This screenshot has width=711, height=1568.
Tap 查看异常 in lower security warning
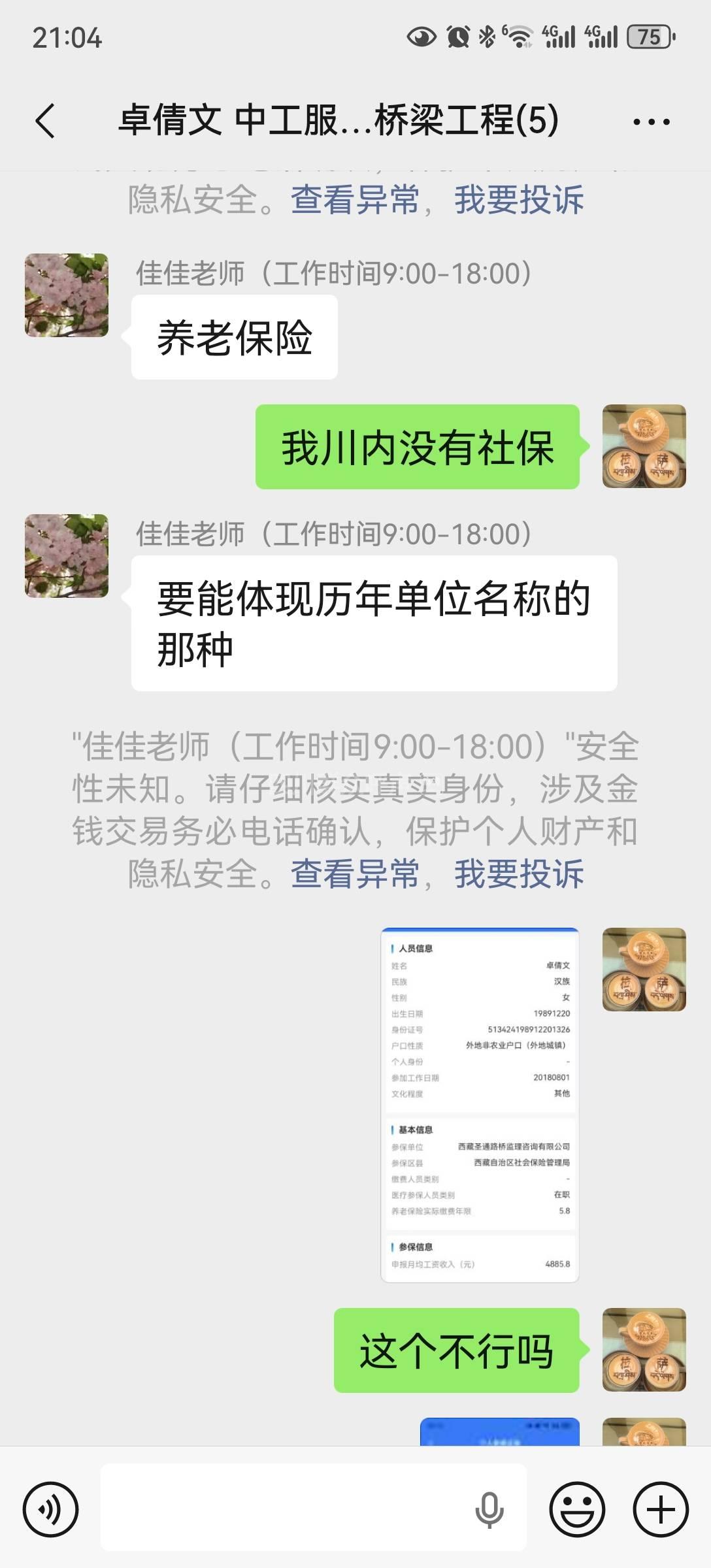(355, 874)
